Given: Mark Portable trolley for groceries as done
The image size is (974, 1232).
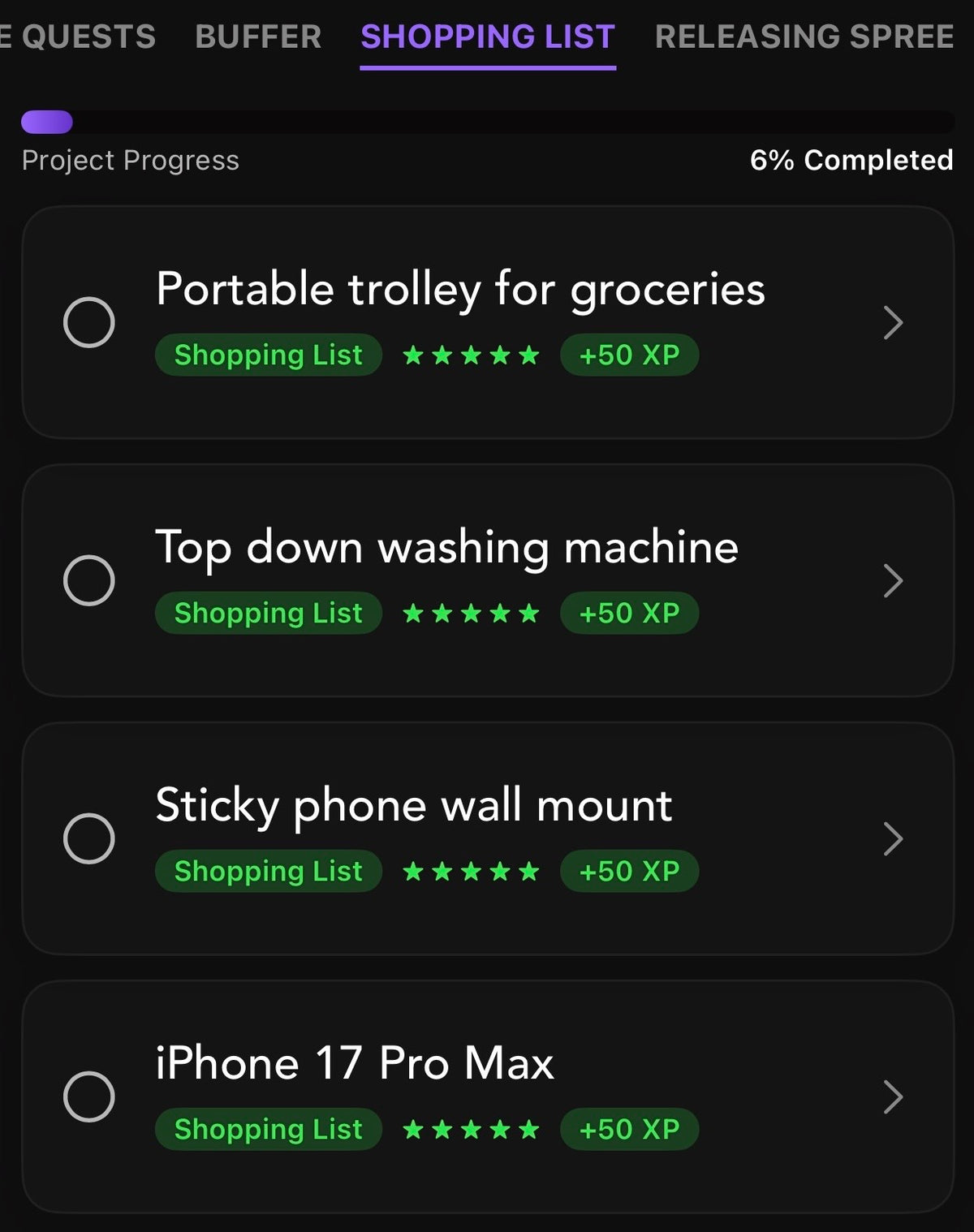Looking at the screenshot, I should point(89,322).
